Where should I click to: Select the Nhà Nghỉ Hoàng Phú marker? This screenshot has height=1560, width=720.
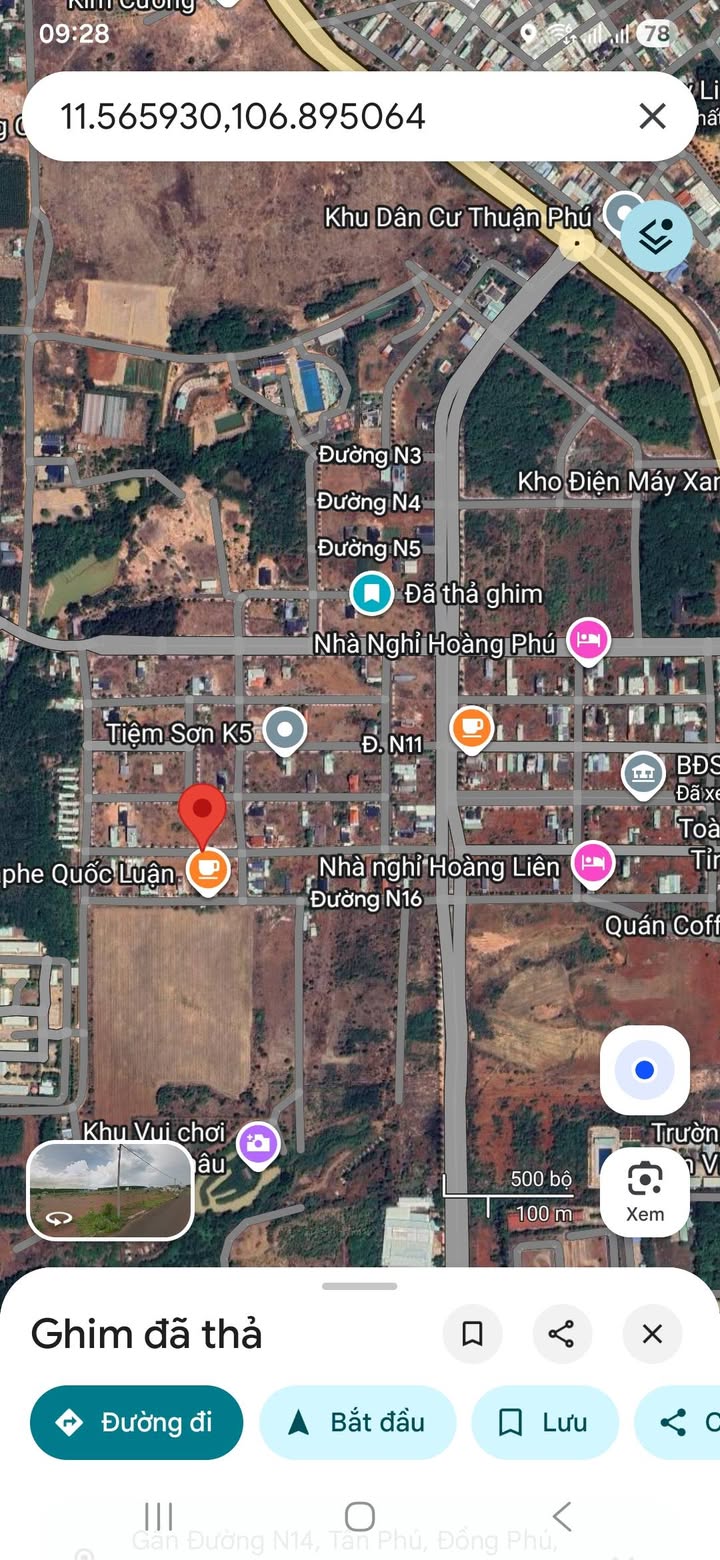589,640
